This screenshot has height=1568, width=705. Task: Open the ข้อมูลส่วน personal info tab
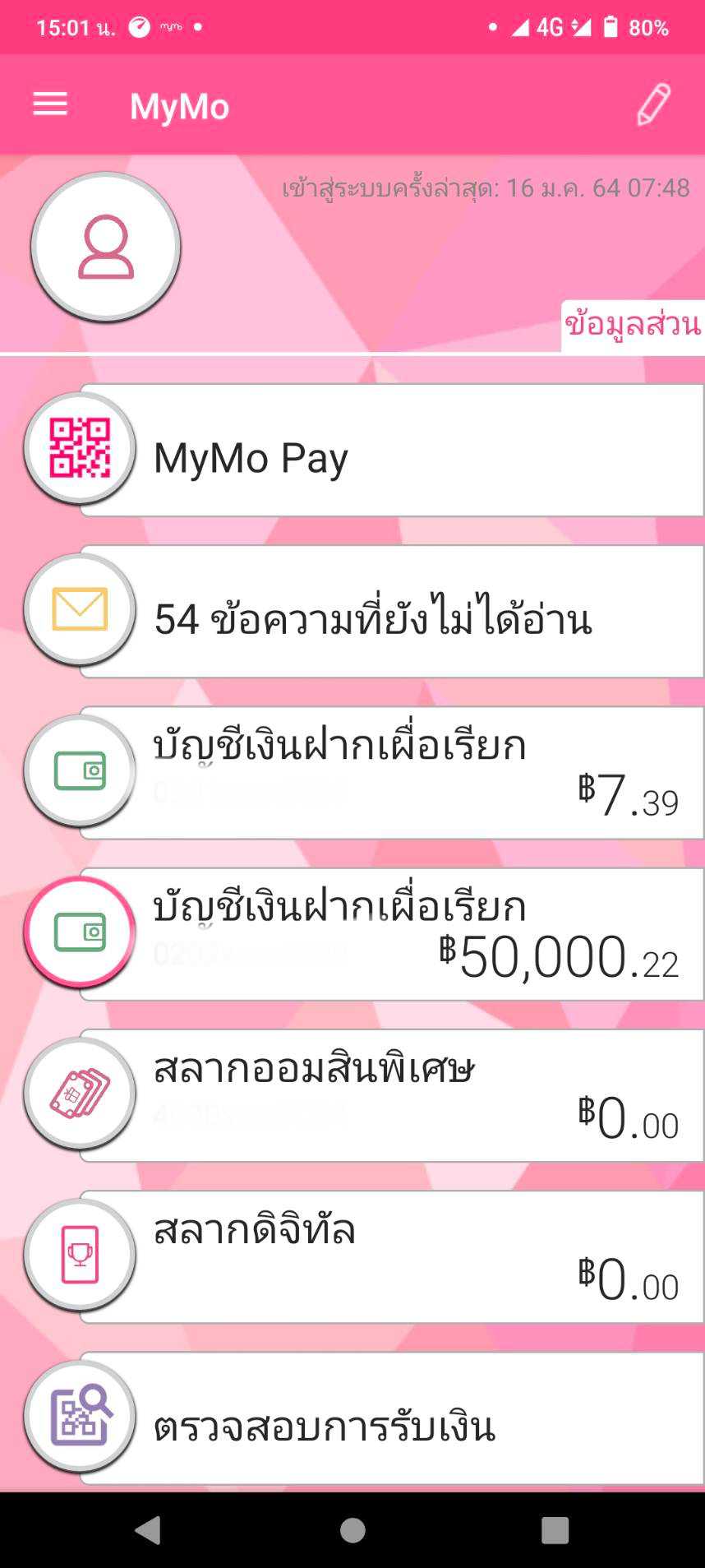(632, 326)
